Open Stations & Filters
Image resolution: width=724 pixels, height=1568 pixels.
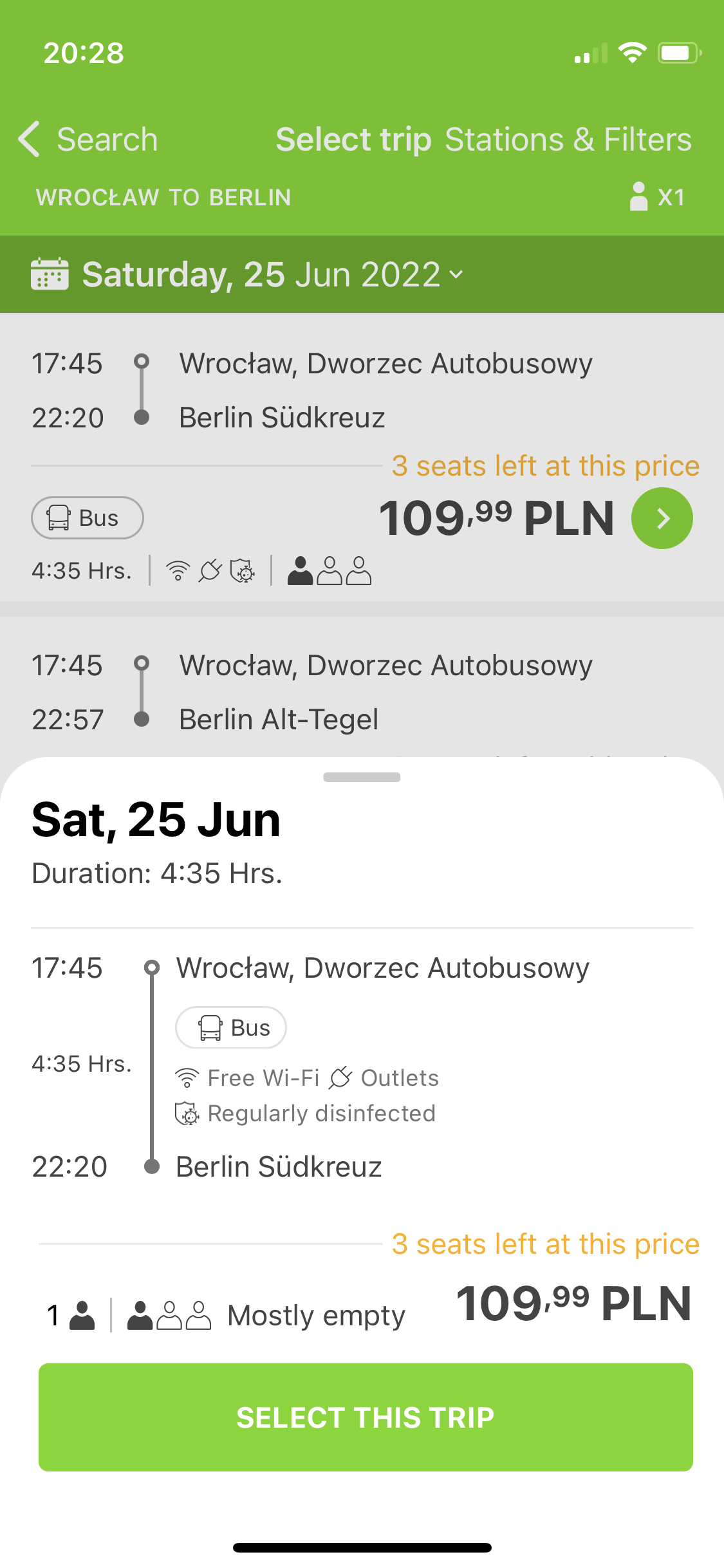point(568,139)
